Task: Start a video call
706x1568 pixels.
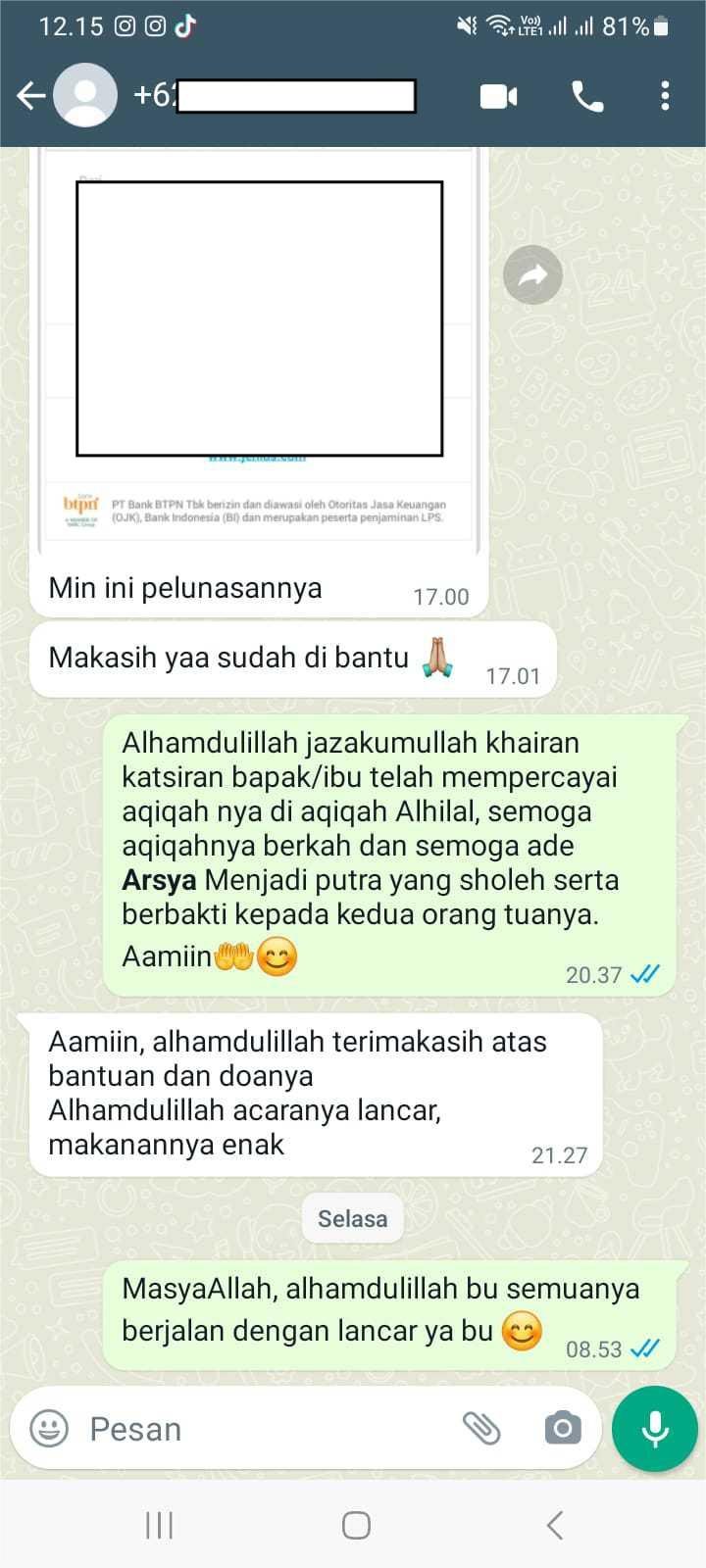Action: [x=498, y=96]
